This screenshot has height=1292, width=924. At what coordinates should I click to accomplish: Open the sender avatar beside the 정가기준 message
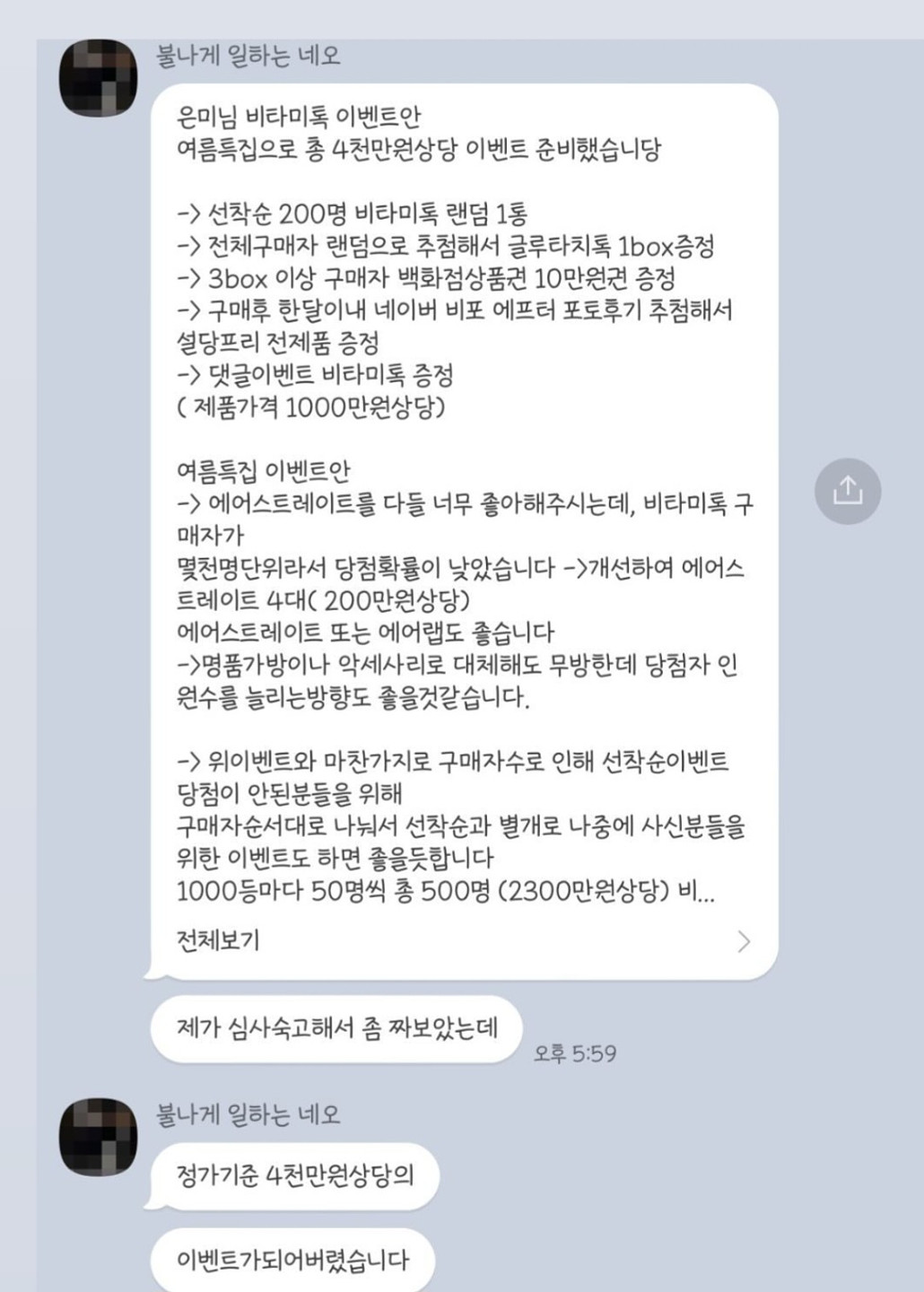[98, 1137]
